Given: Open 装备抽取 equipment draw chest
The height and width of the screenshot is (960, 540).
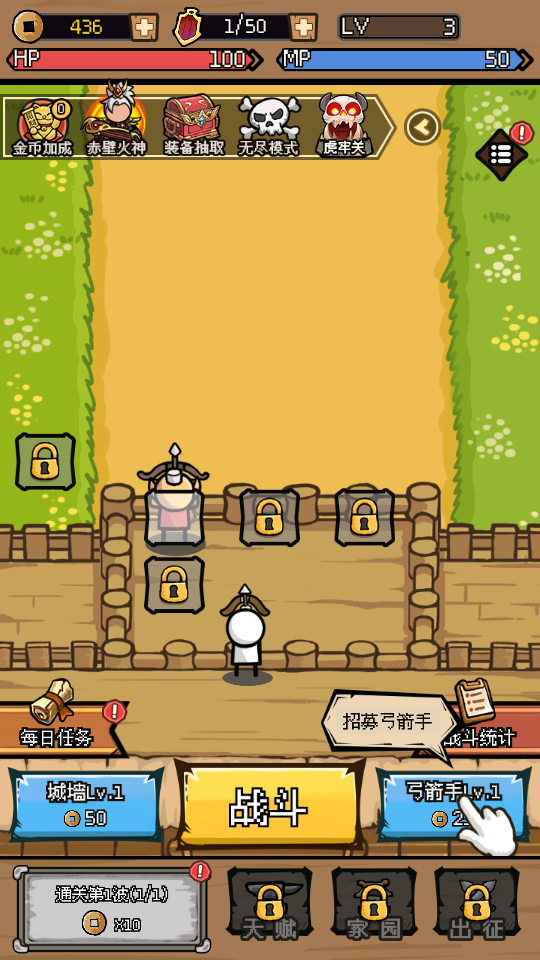Looking at the screenshot, I should [x=192, y=126].
